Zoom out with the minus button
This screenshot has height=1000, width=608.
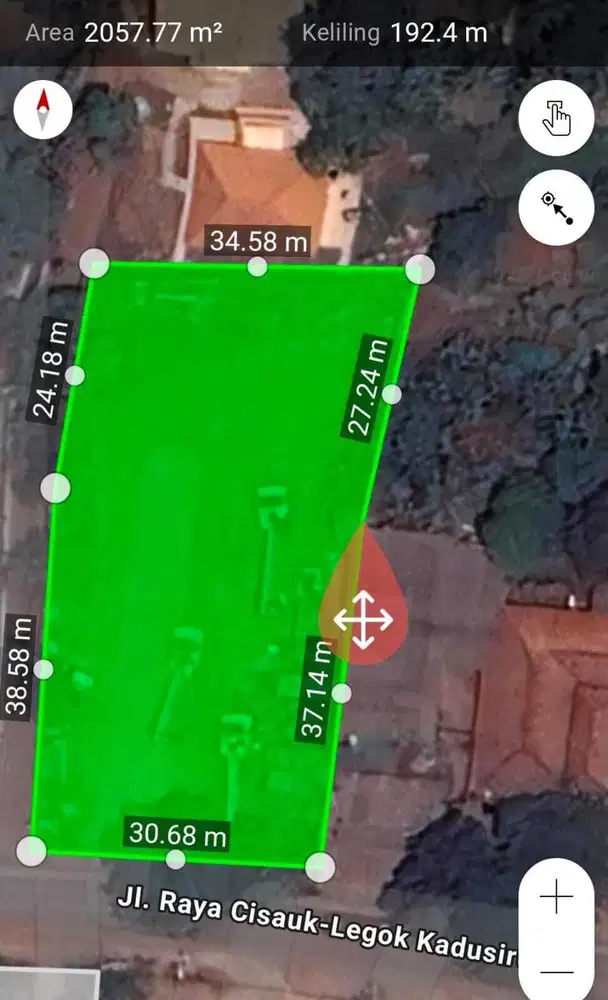coord(556,970)
